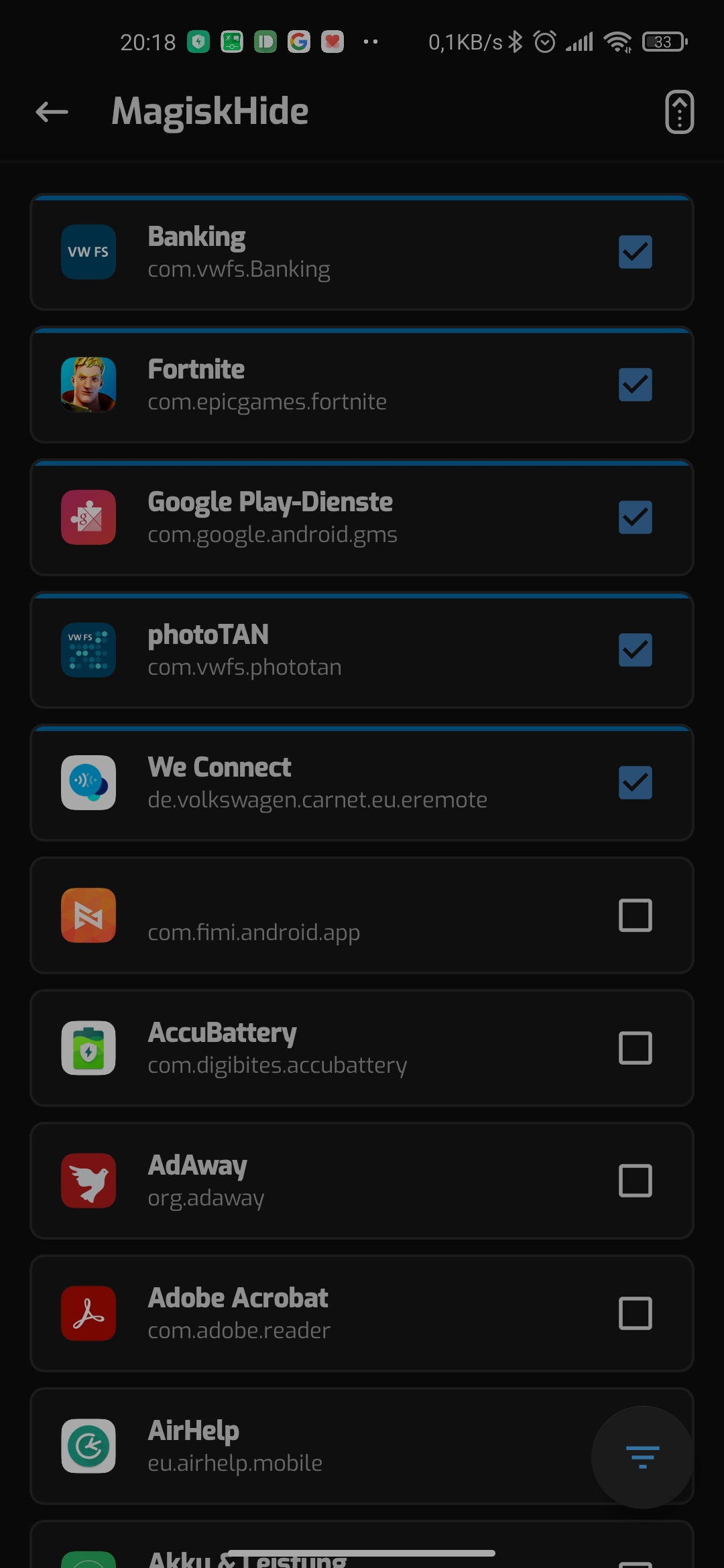Uncheck the Banking checkbox
The width and height of the screenshot is (724, 1568).
coord(635,252)
